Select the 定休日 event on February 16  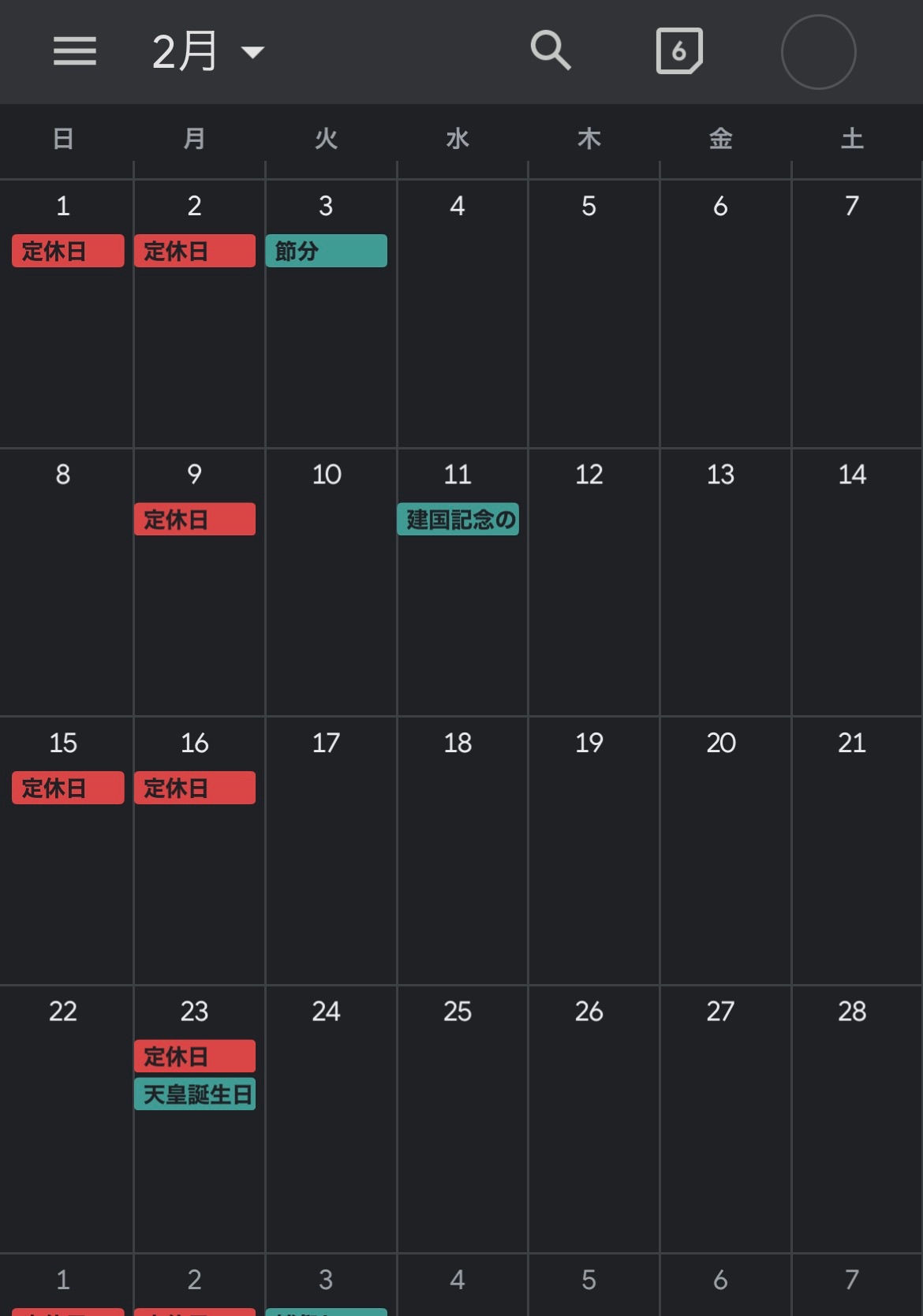click(x=195, y=787)
